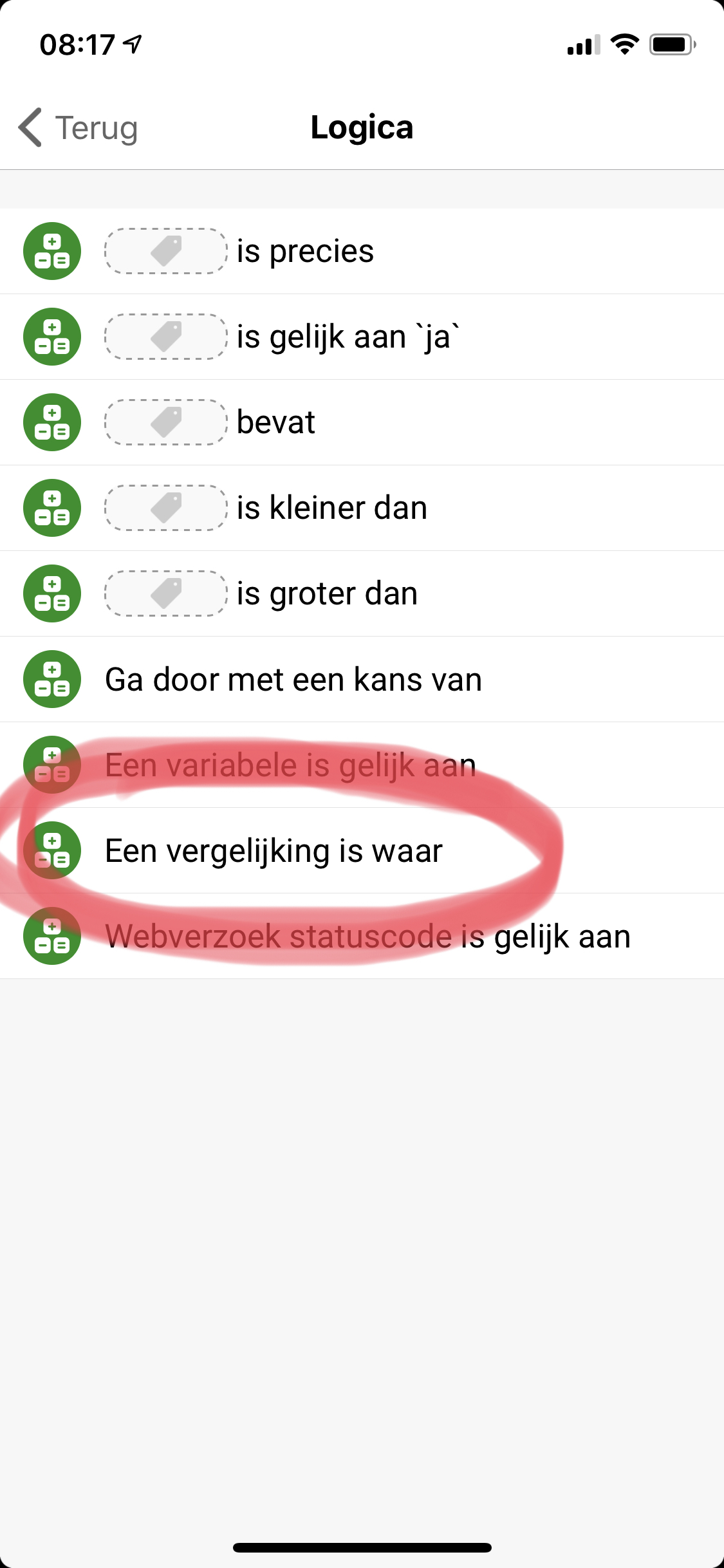
Task: Choose 'Een vergelijking is waar'
Action: tap(274, 850)
